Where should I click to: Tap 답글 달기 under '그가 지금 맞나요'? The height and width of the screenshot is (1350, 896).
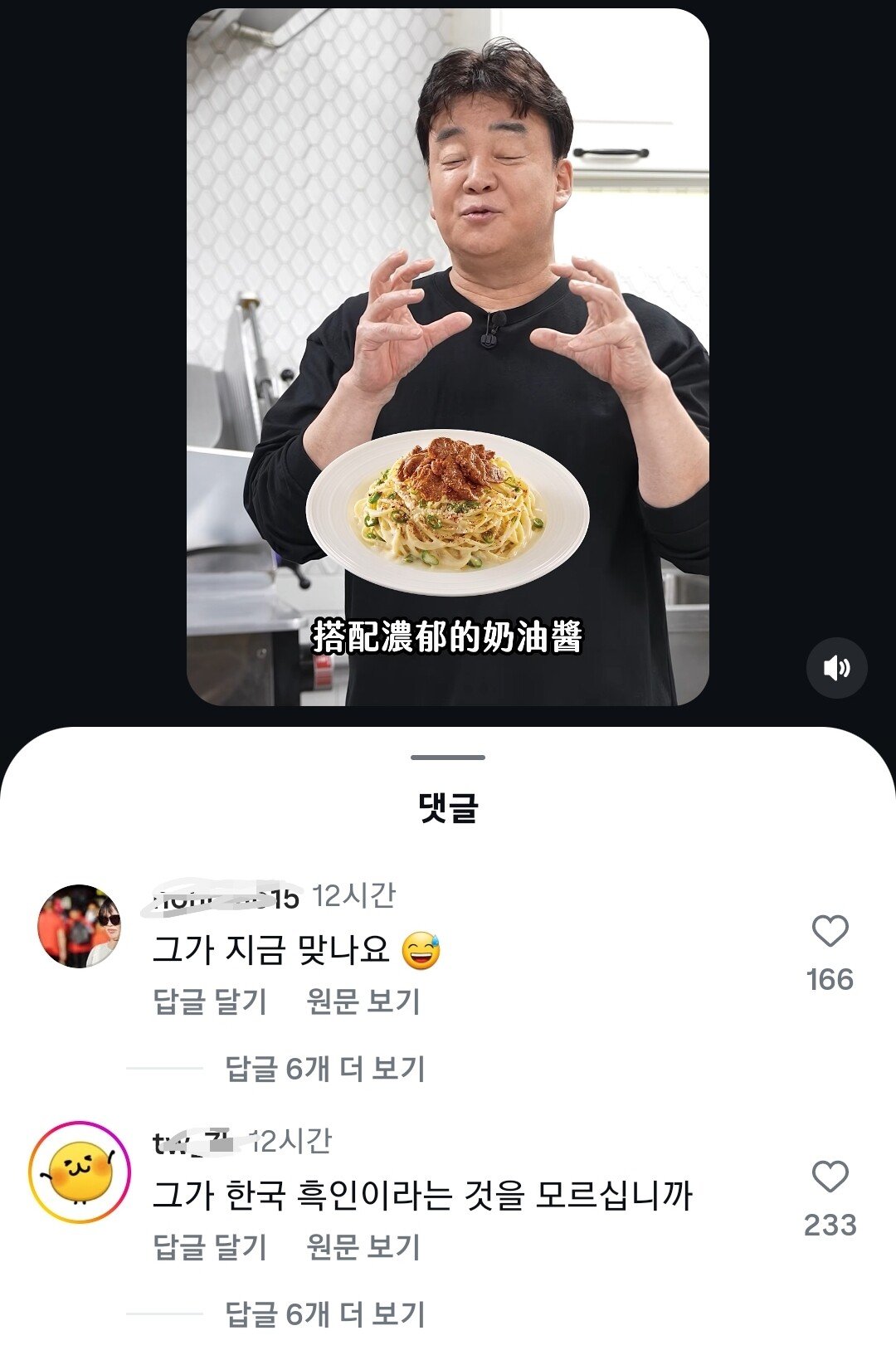[210, 1002]
